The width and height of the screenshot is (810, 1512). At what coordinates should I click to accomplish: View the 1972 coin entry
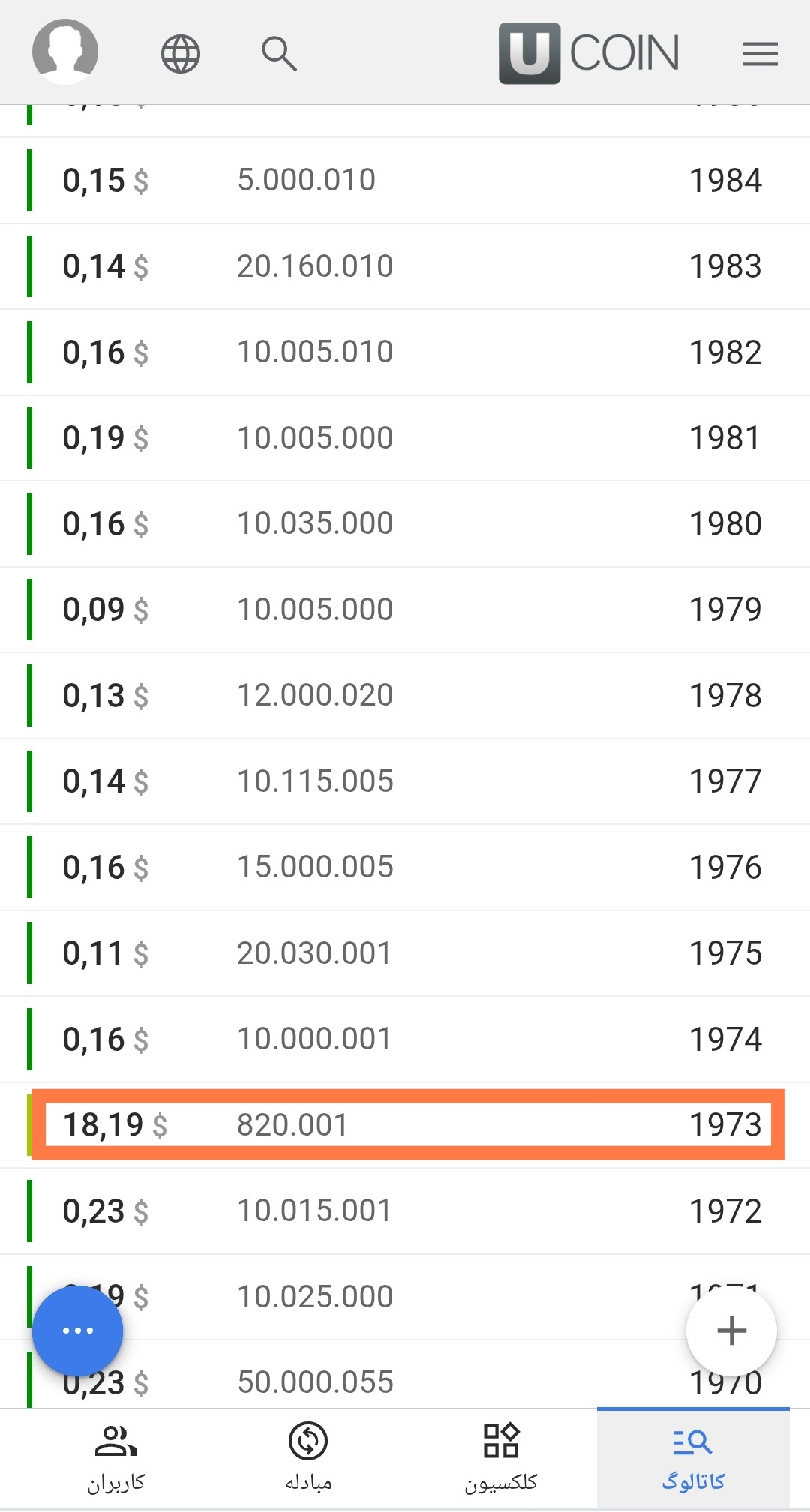point(405,1211)
